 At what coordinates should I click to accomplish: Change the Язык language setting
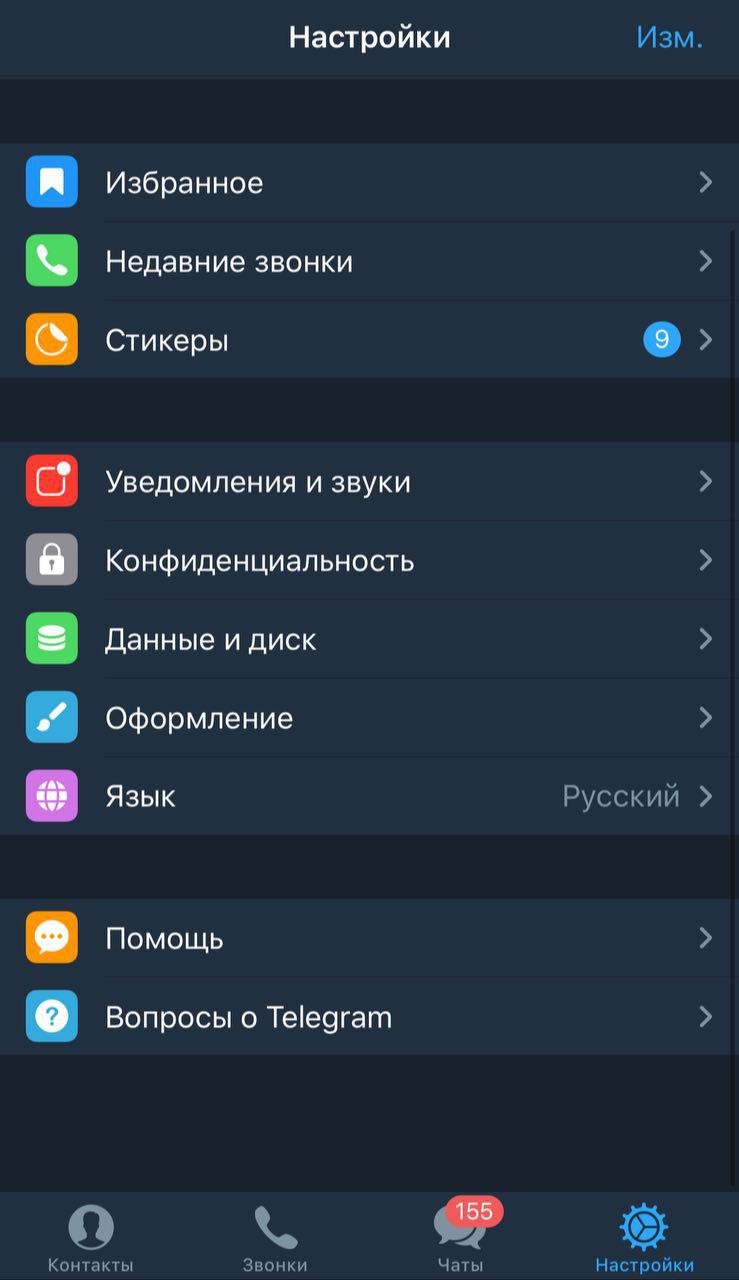pyautogui.click(x=369, y=797)
